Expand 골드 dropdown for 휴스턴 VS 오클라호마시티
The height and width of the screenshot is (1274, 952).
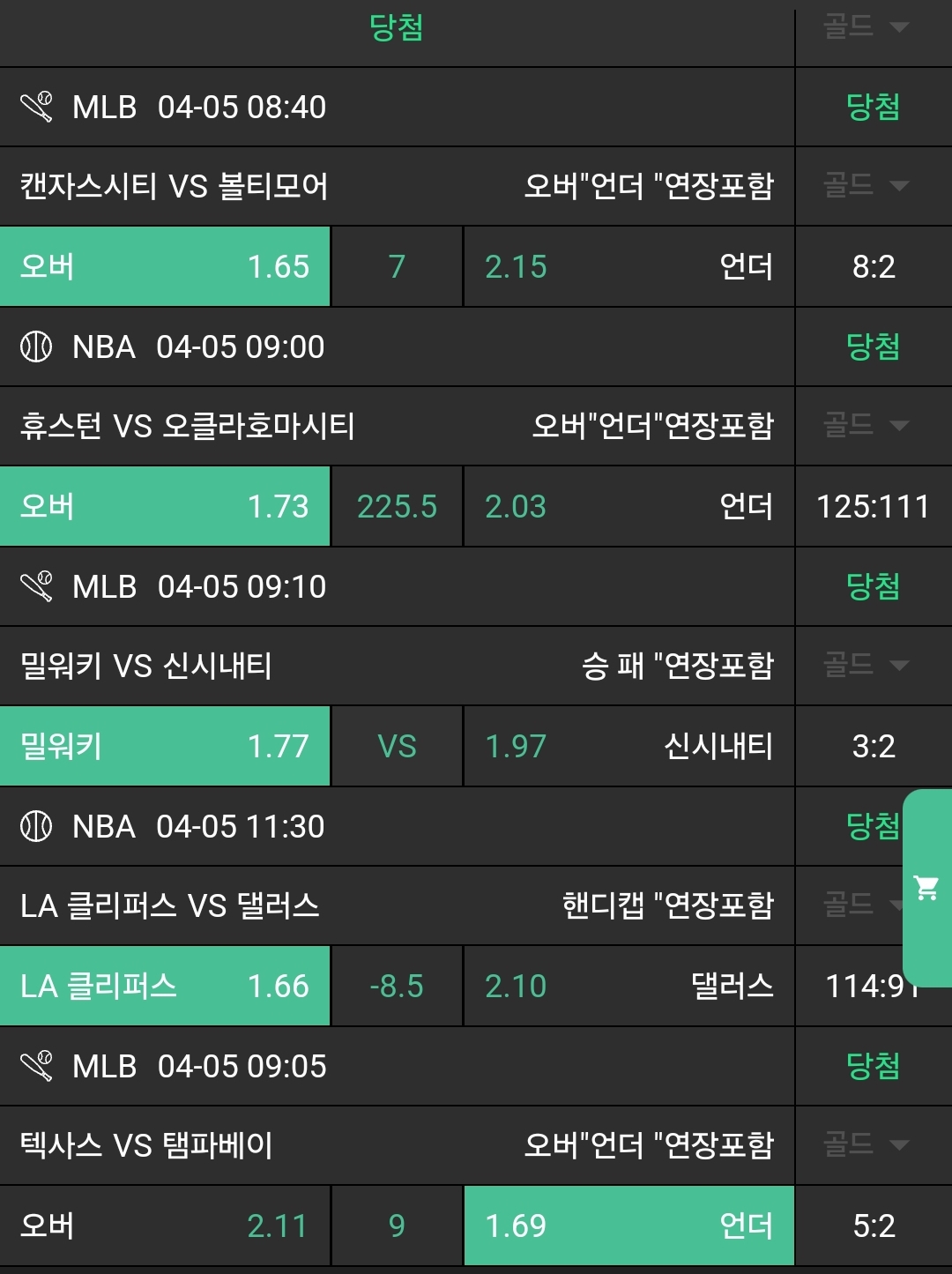[866, 425]
